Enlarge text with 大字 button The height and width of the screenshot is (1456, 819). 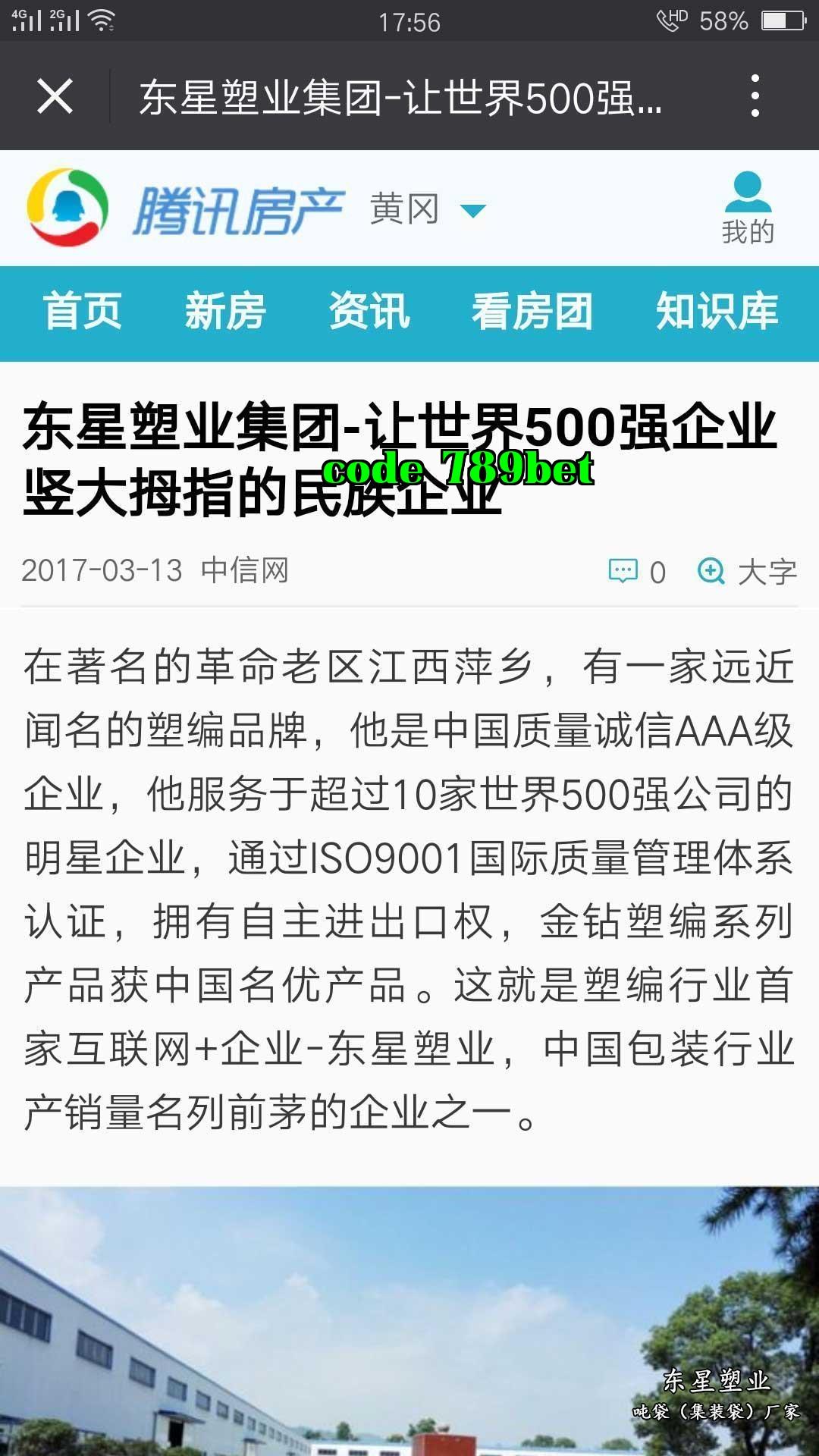pos(748,571)
